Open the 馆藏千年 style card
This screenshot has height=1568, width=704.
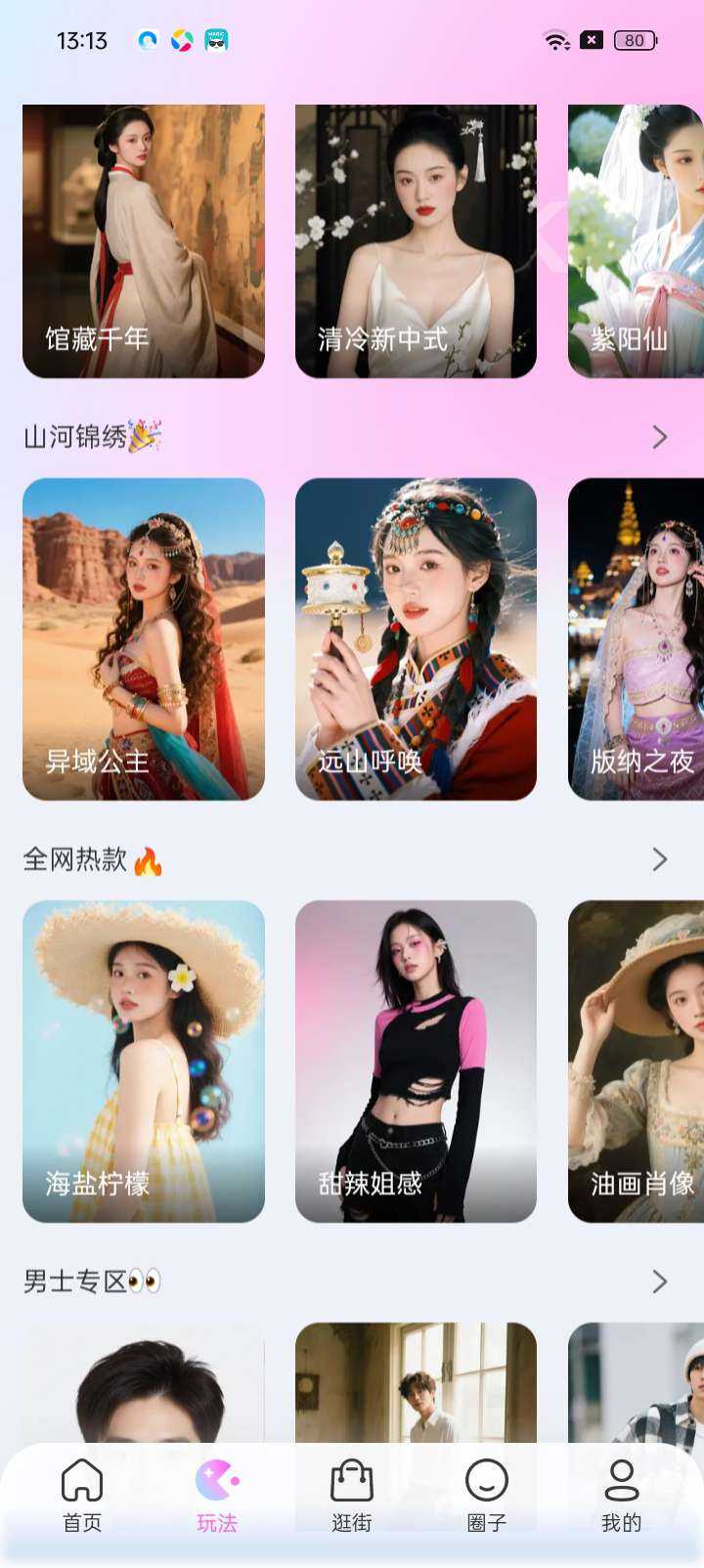144,240
